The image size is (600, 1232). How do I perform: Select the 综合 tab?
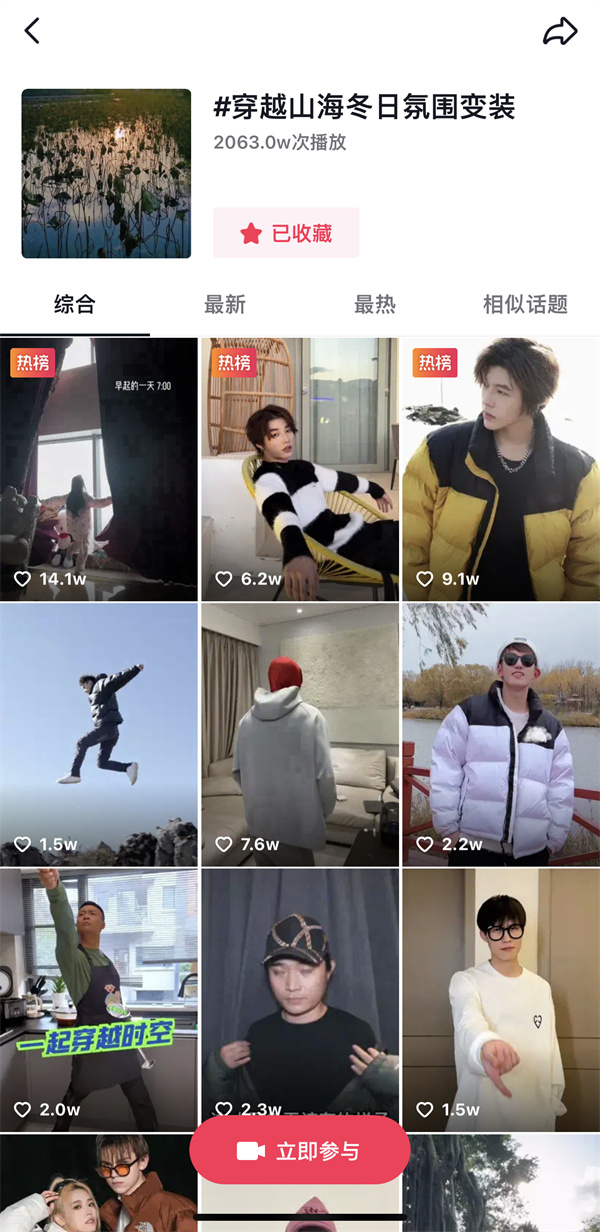(75, 305)
